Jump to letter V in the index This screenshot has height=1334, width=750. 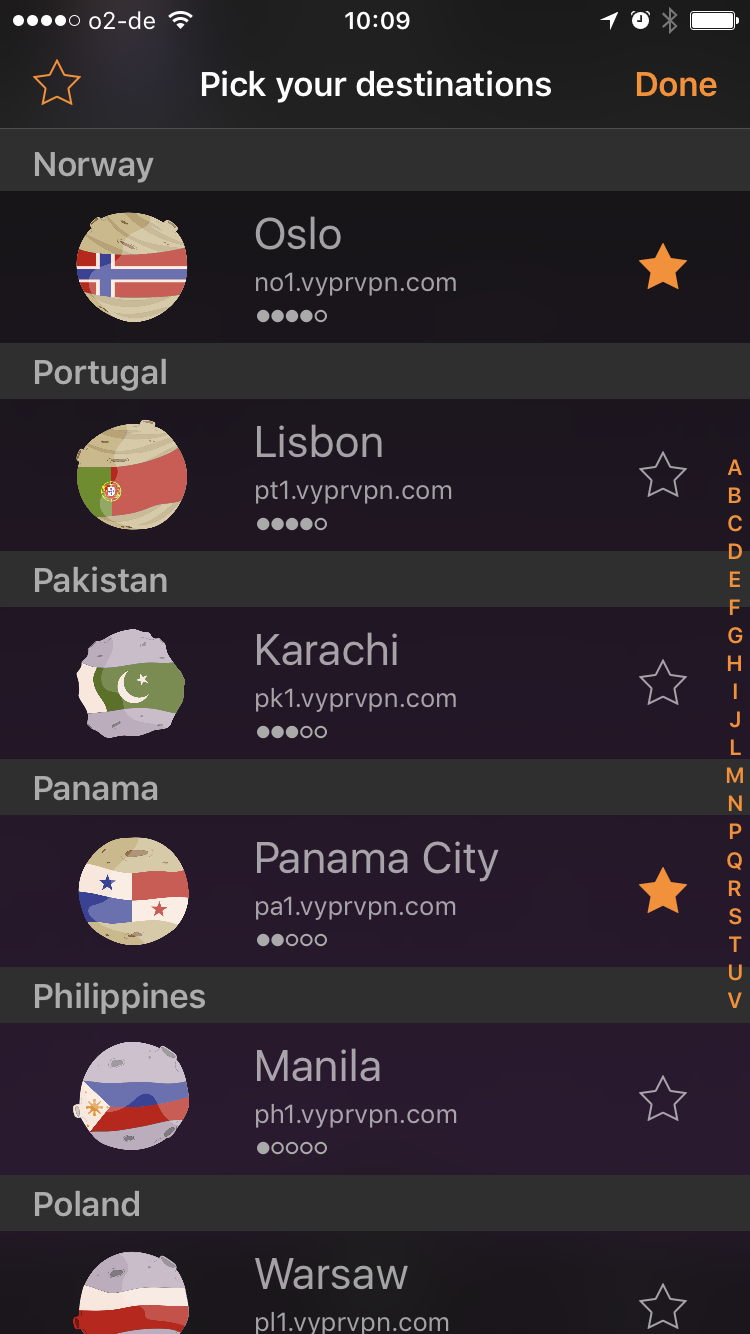pyautogui.click(x=735, y=1000)
